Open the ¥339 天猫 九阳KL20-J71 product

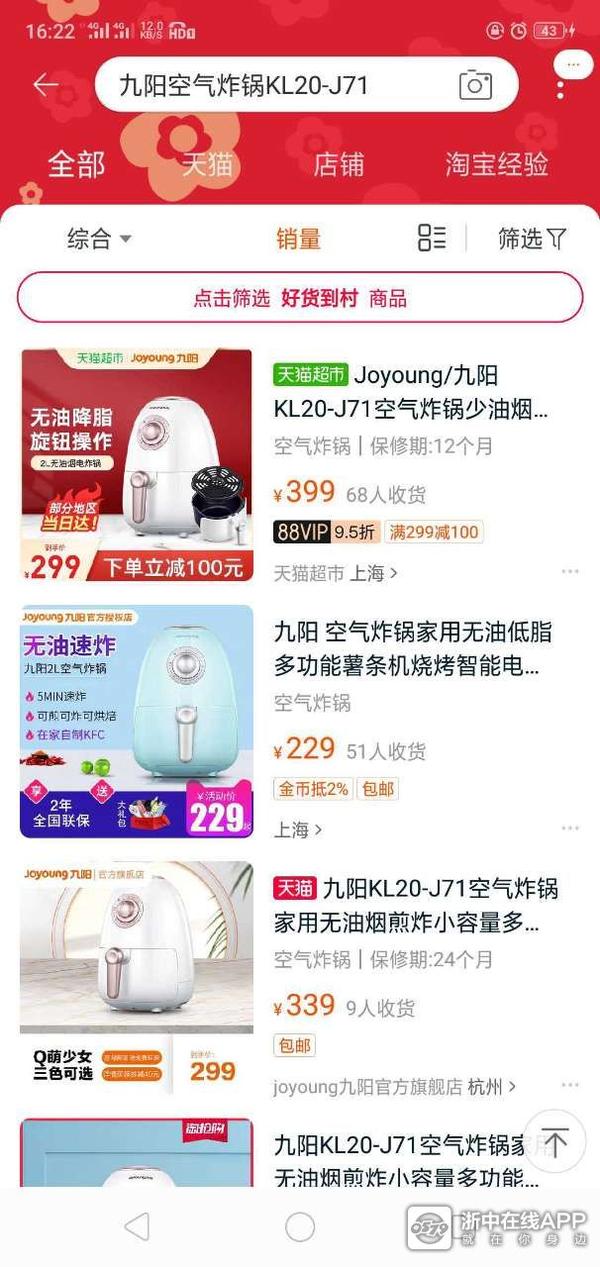click(x=410, y=904)
